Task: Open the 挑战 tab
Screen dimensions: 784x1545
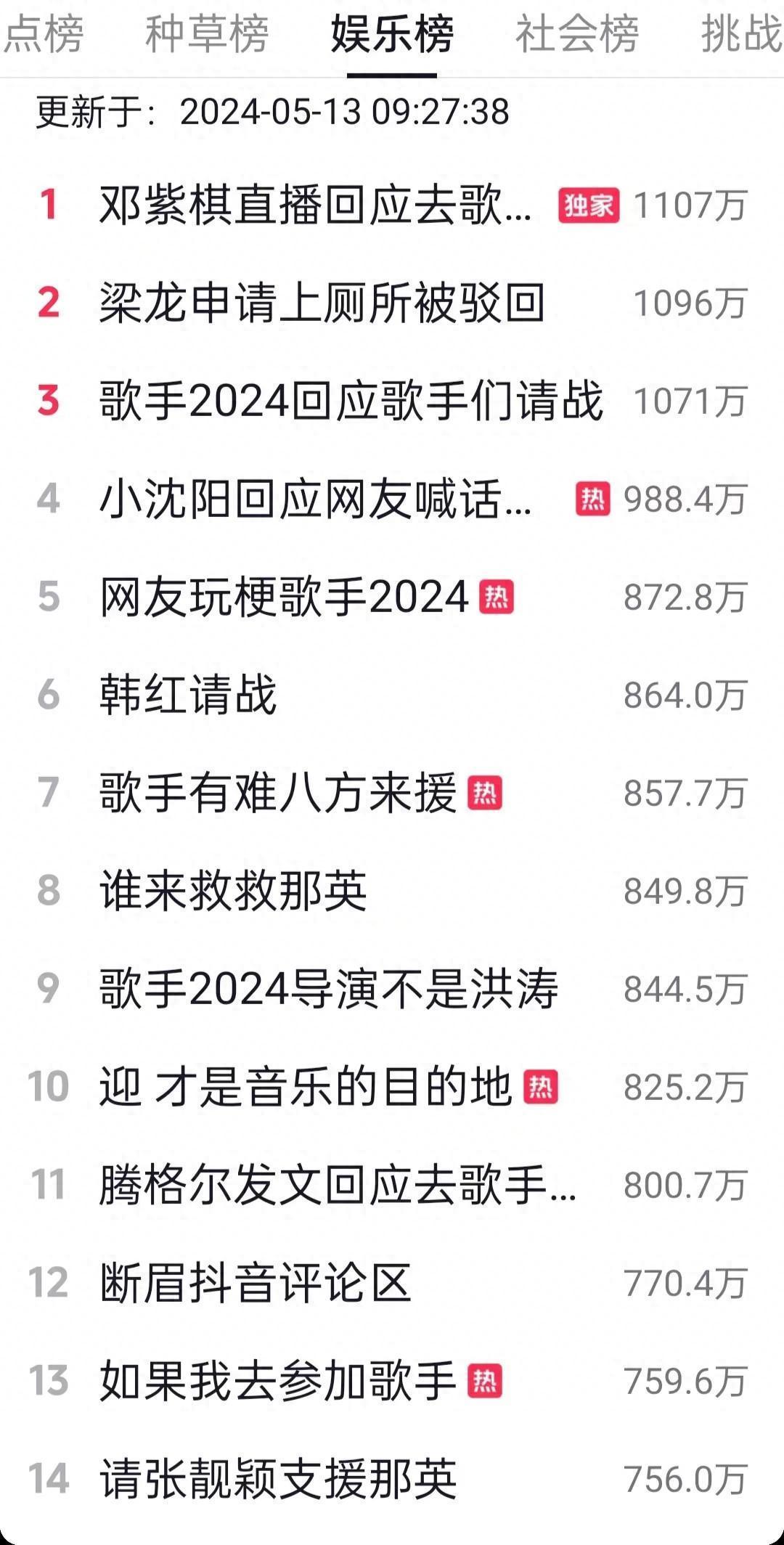Action: (740, 34)
